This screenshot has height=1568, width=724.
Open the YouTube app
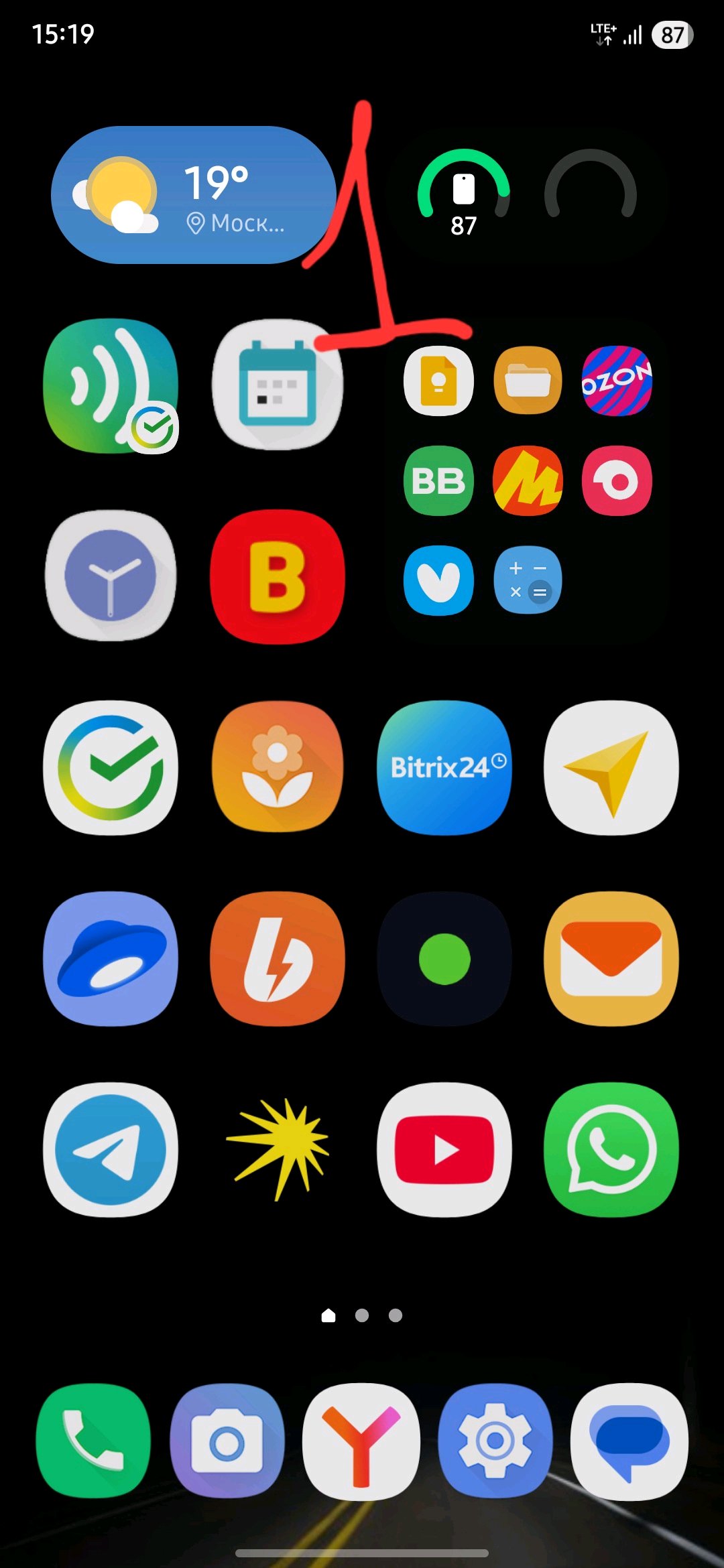click(x=445, y=1150)
